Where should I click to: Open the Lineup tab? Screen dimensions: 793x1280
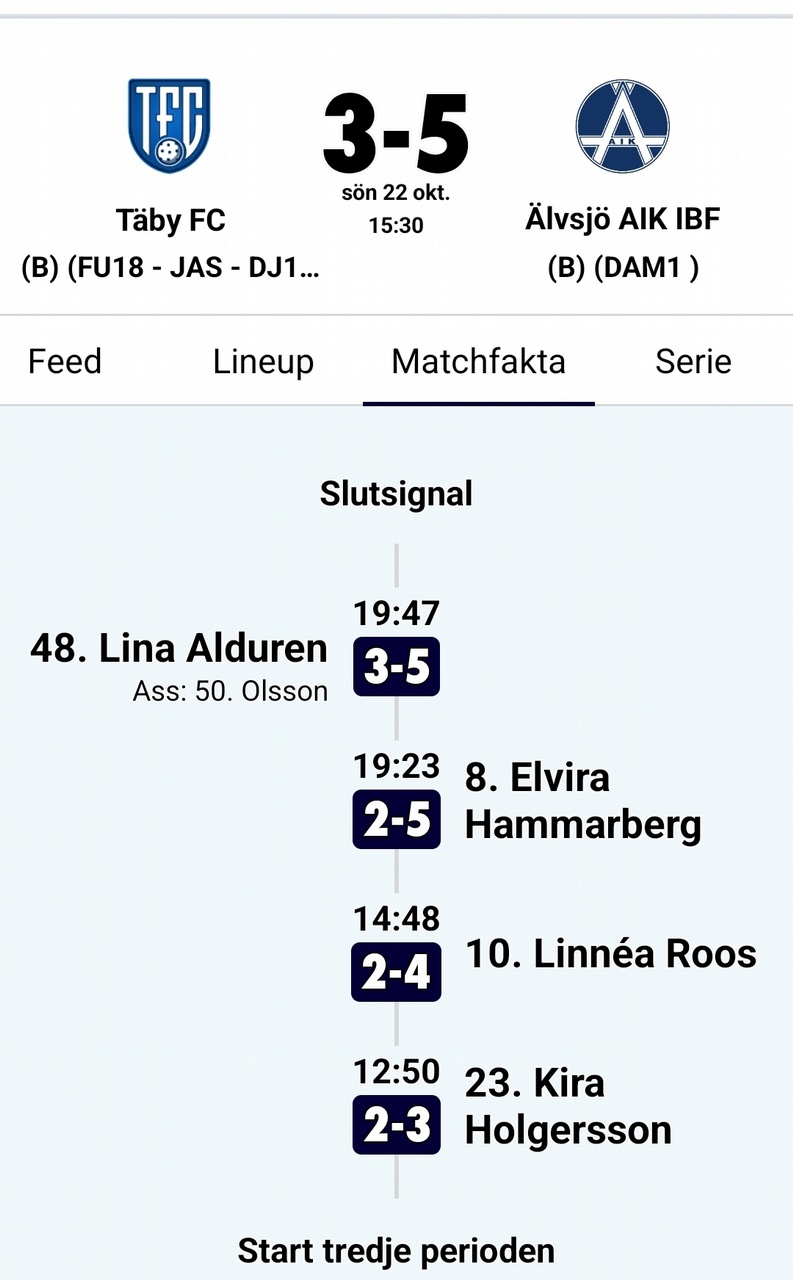click(x=263, y=361)
